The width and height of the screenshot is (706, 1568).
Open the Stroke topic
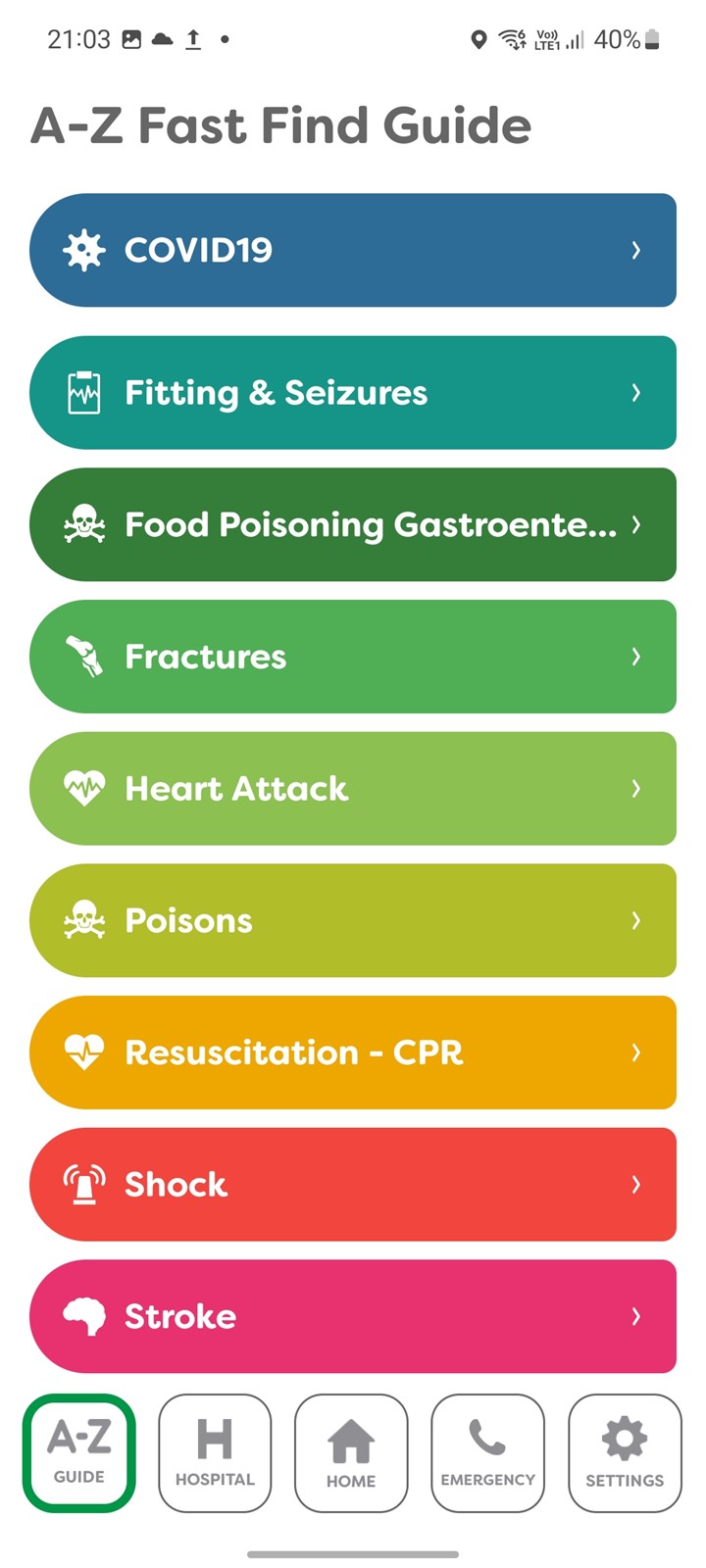353,1316
